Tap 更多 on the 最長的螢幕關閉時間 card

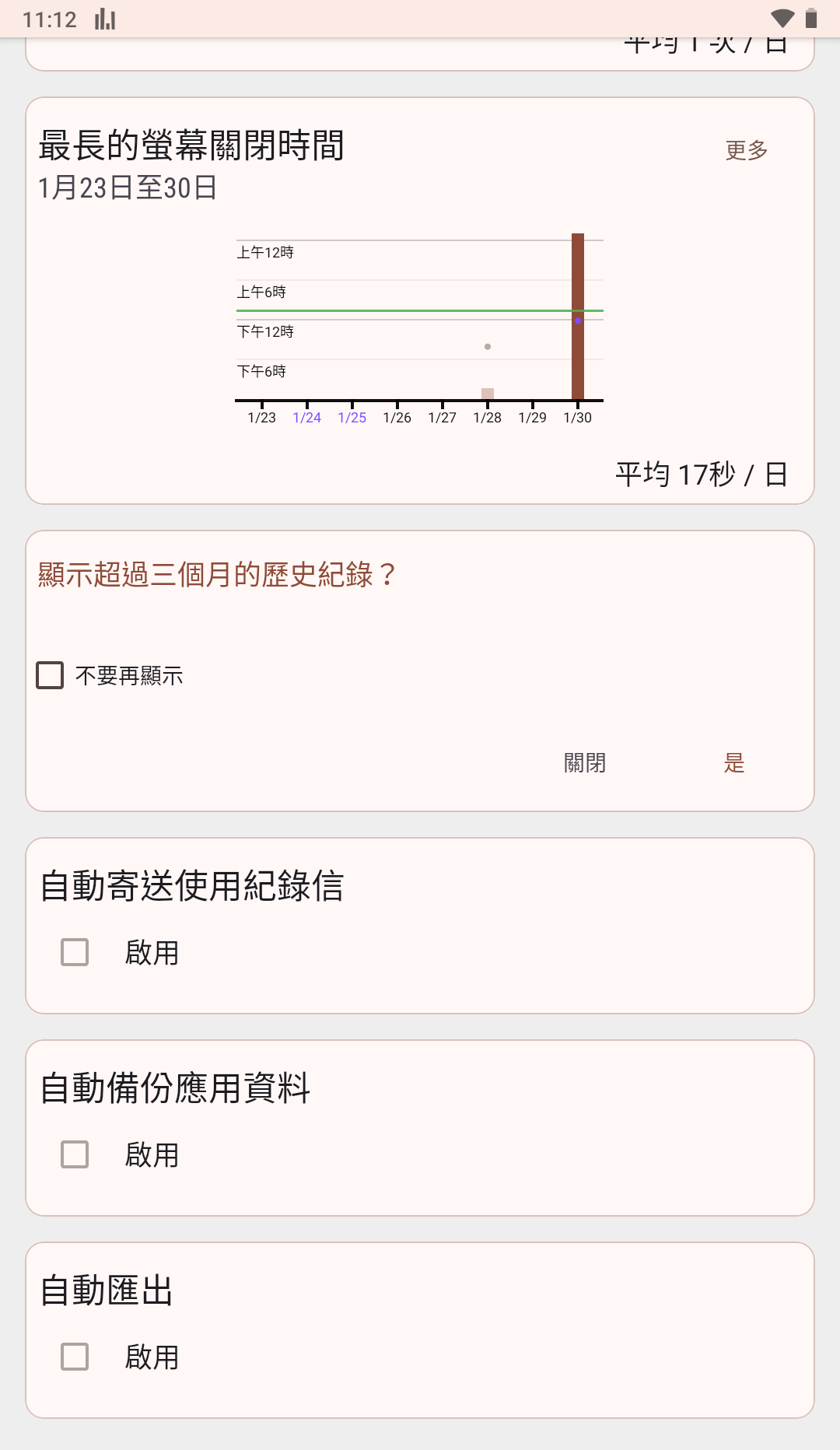(746, 150)
